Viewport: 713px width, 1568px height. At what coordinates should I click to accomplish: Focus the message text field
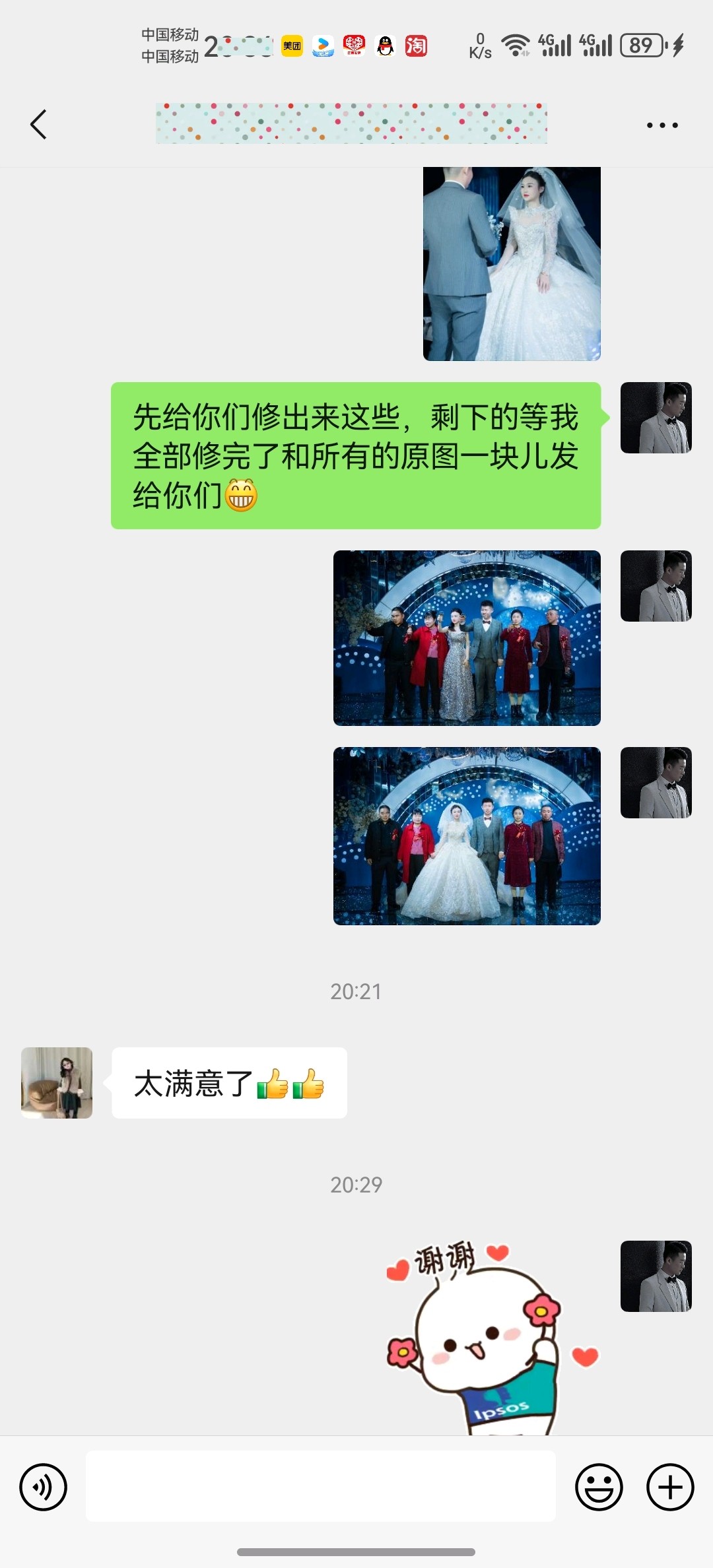[321, 1486]
